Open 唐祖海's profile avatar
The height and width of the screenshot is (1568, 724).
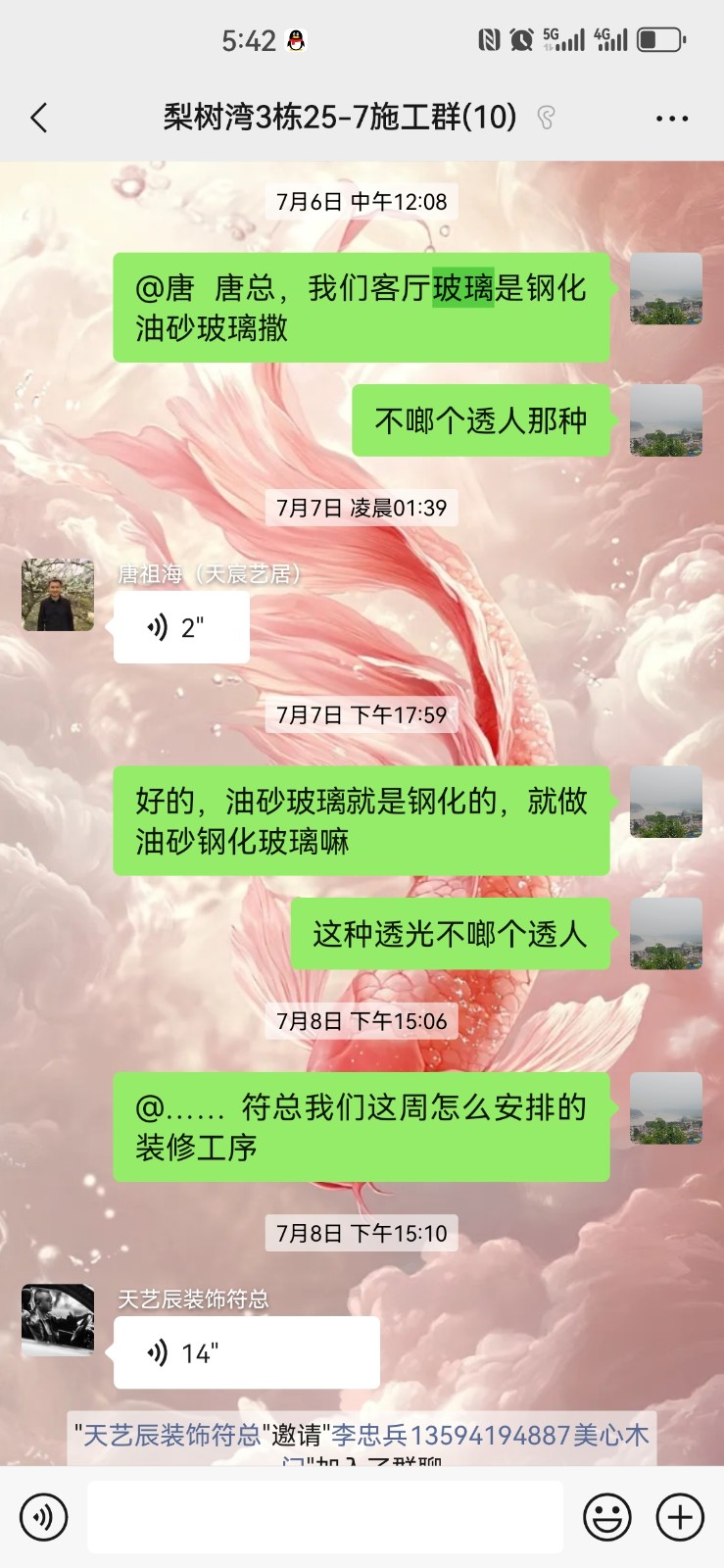coord(58,595)
